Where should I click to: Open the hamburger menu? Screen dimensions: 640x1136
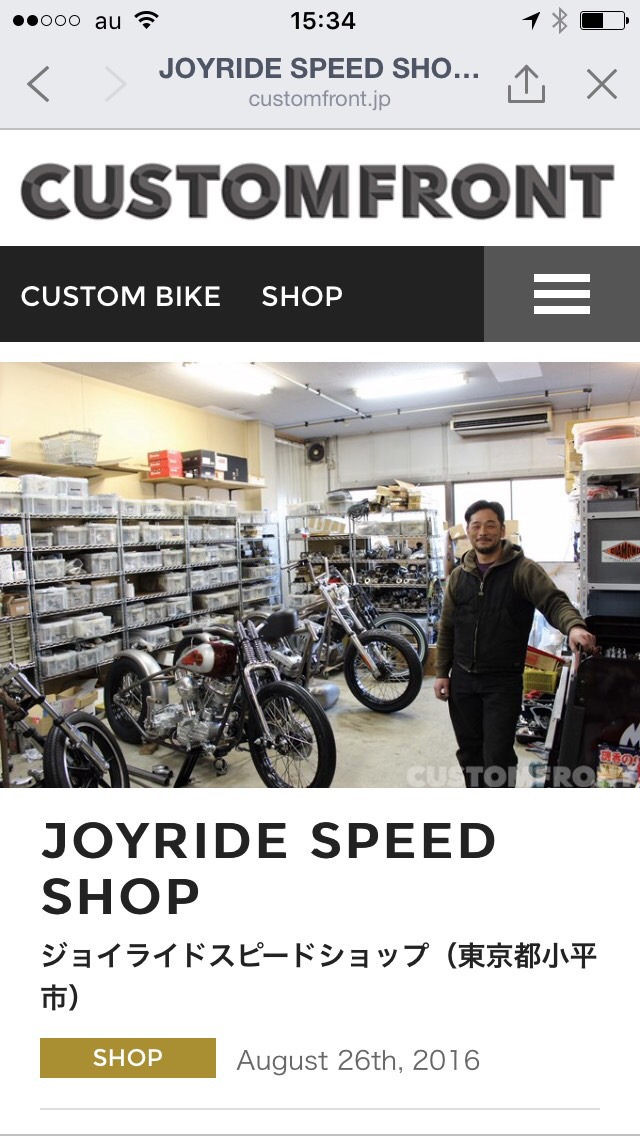[562, 294]
